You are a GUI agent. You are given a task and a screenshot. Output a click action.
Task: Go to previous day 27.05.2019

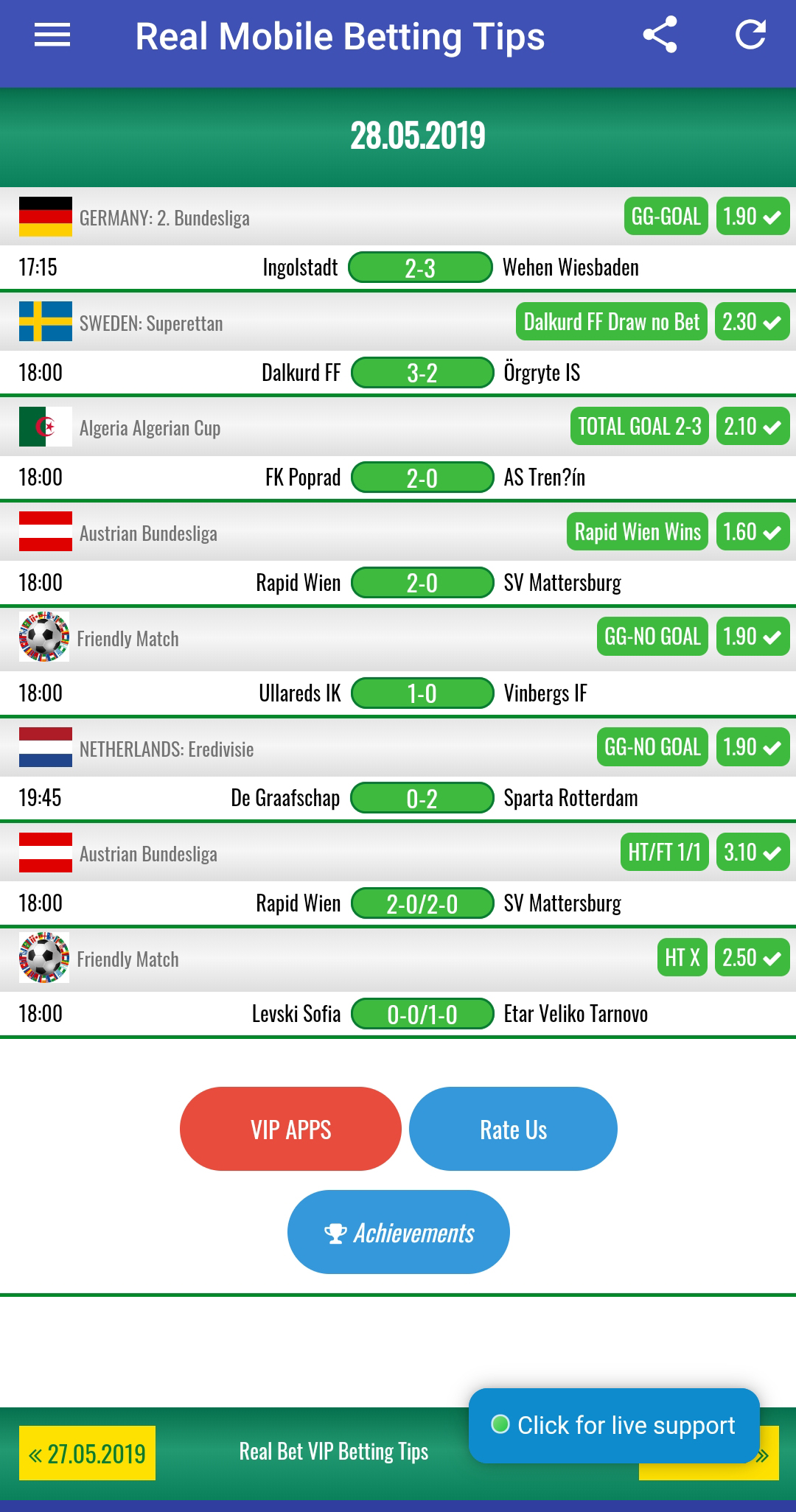point(87,1453)
